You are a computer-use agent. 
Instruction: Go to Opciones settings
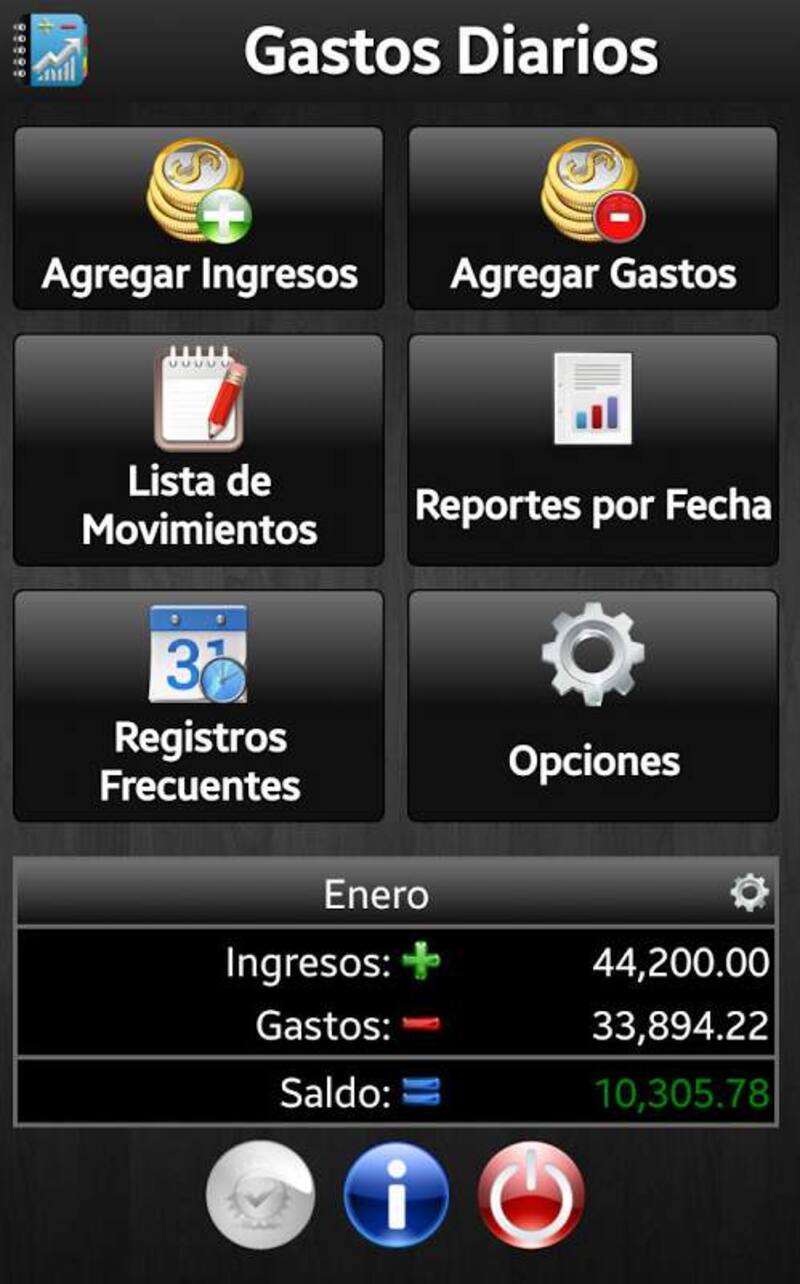click(593, 706)
